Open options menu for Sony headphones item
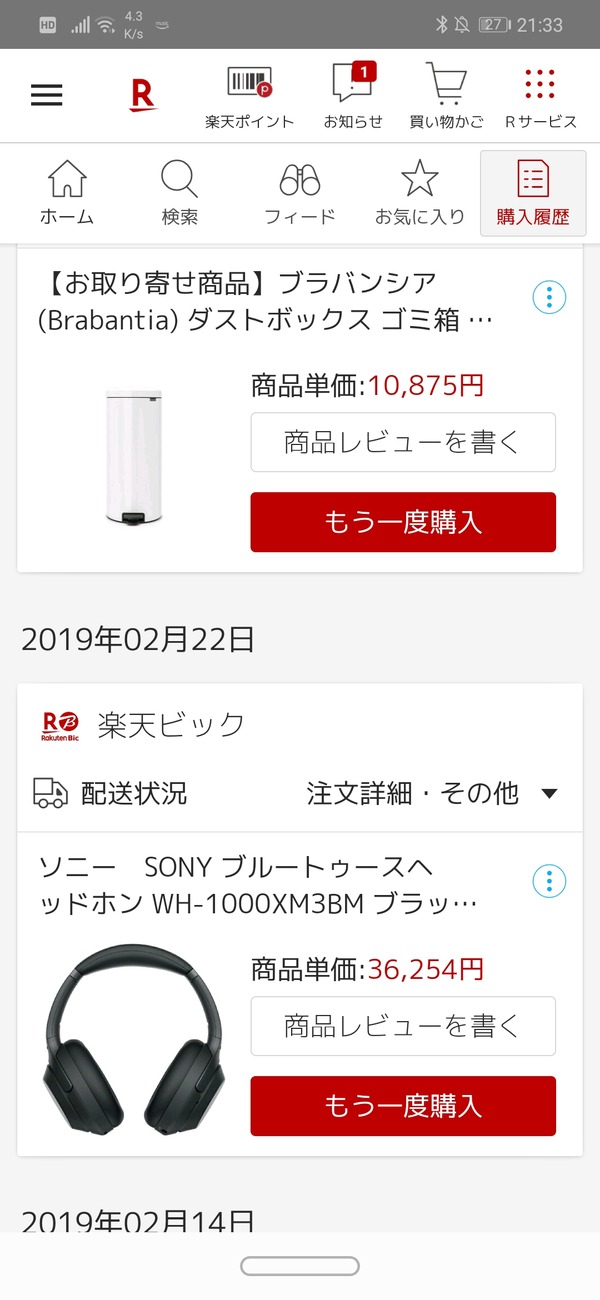The width and height of the screenshot is (600, 1300). 549,881
